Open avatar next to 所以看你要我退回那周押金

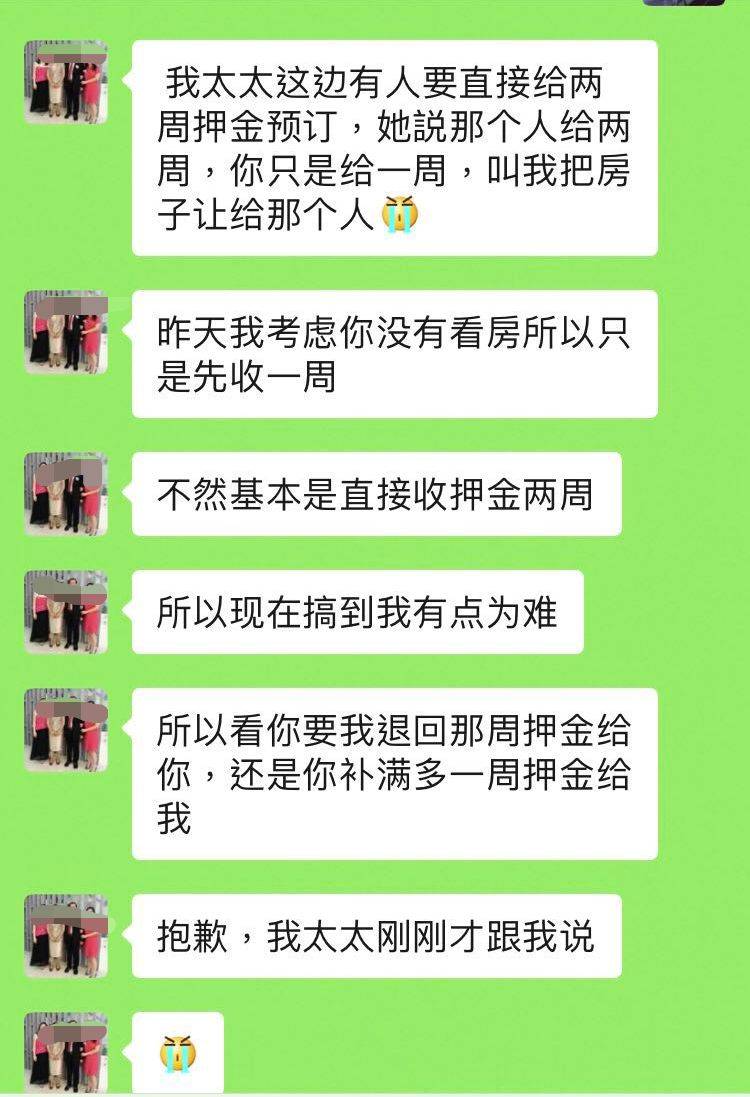coord(66,730)
